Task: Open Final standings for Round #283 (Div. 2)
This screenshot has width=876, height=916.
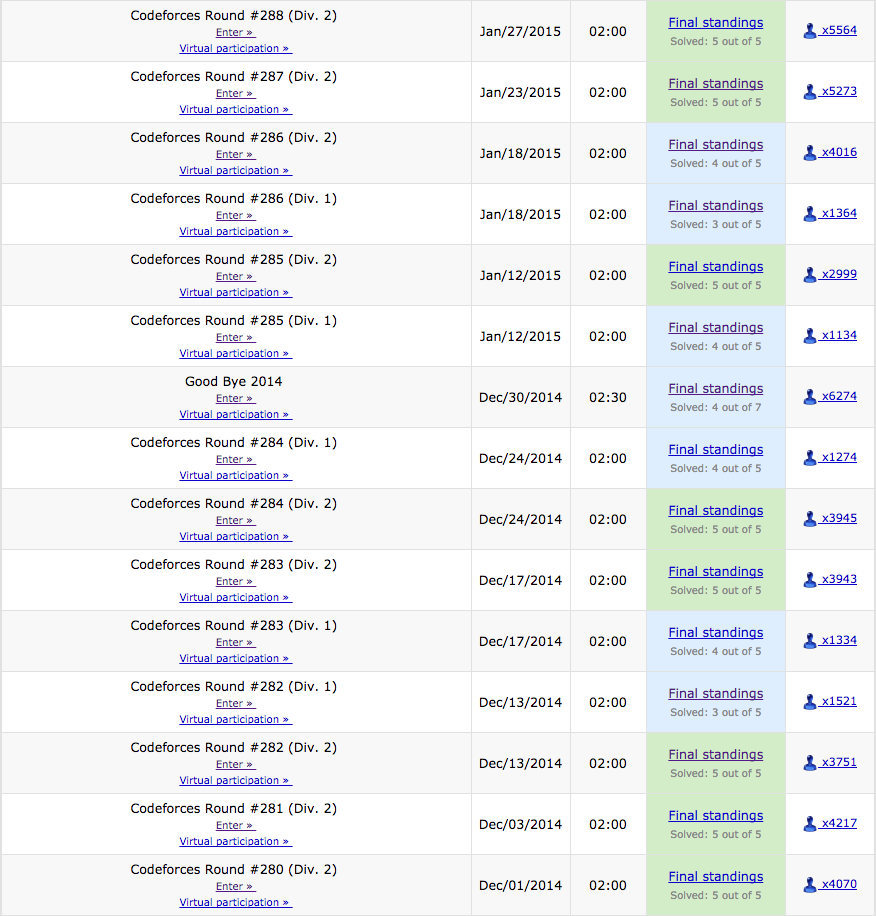Action: pos(715,572)
